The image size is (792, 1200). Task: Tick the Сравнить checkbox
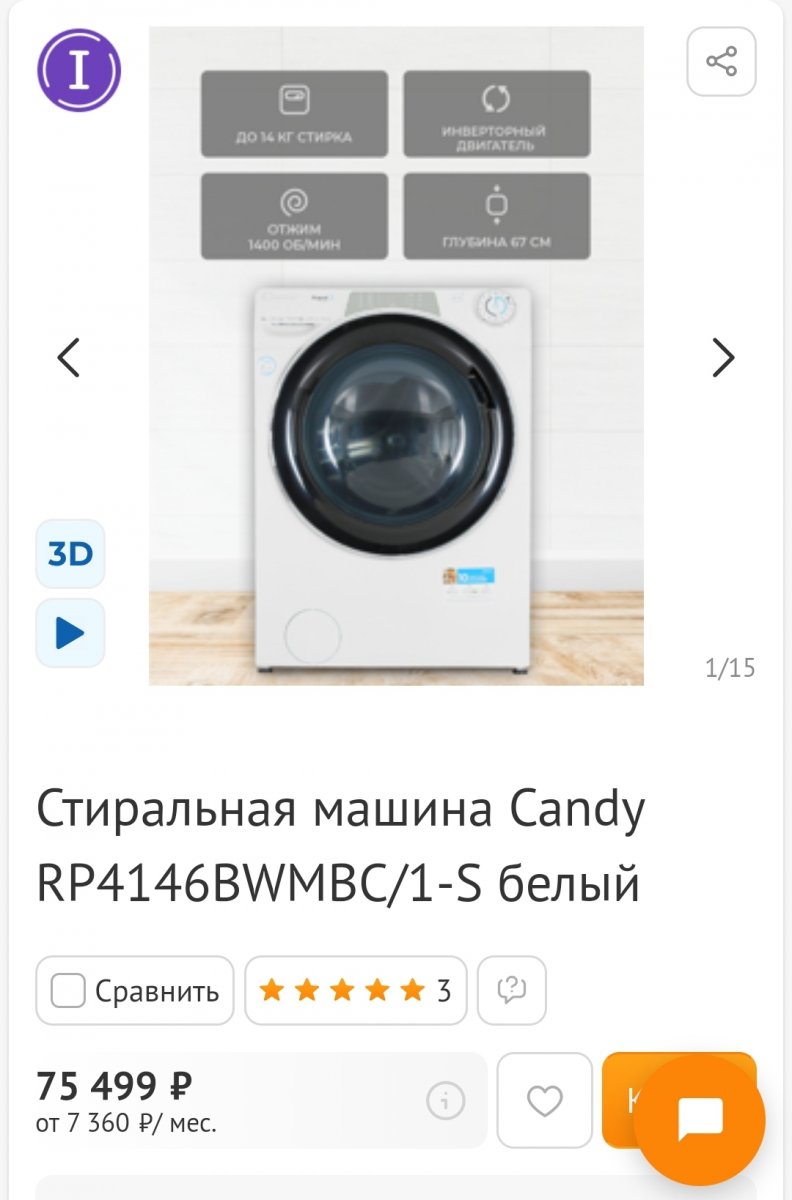point(68,991)
